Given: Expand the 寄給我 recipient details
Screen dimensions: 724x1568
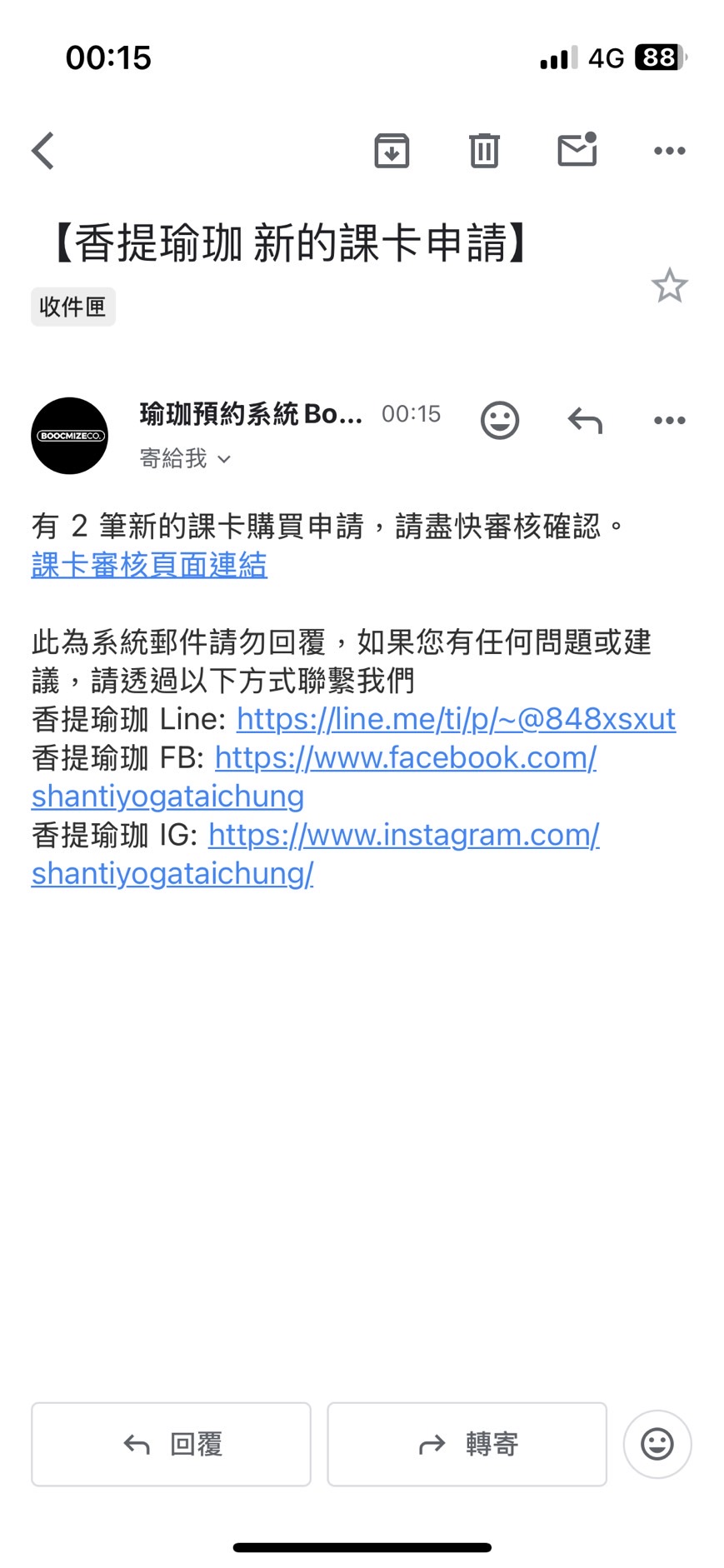Looking at the screenshot, I should (x=185, y=458).
